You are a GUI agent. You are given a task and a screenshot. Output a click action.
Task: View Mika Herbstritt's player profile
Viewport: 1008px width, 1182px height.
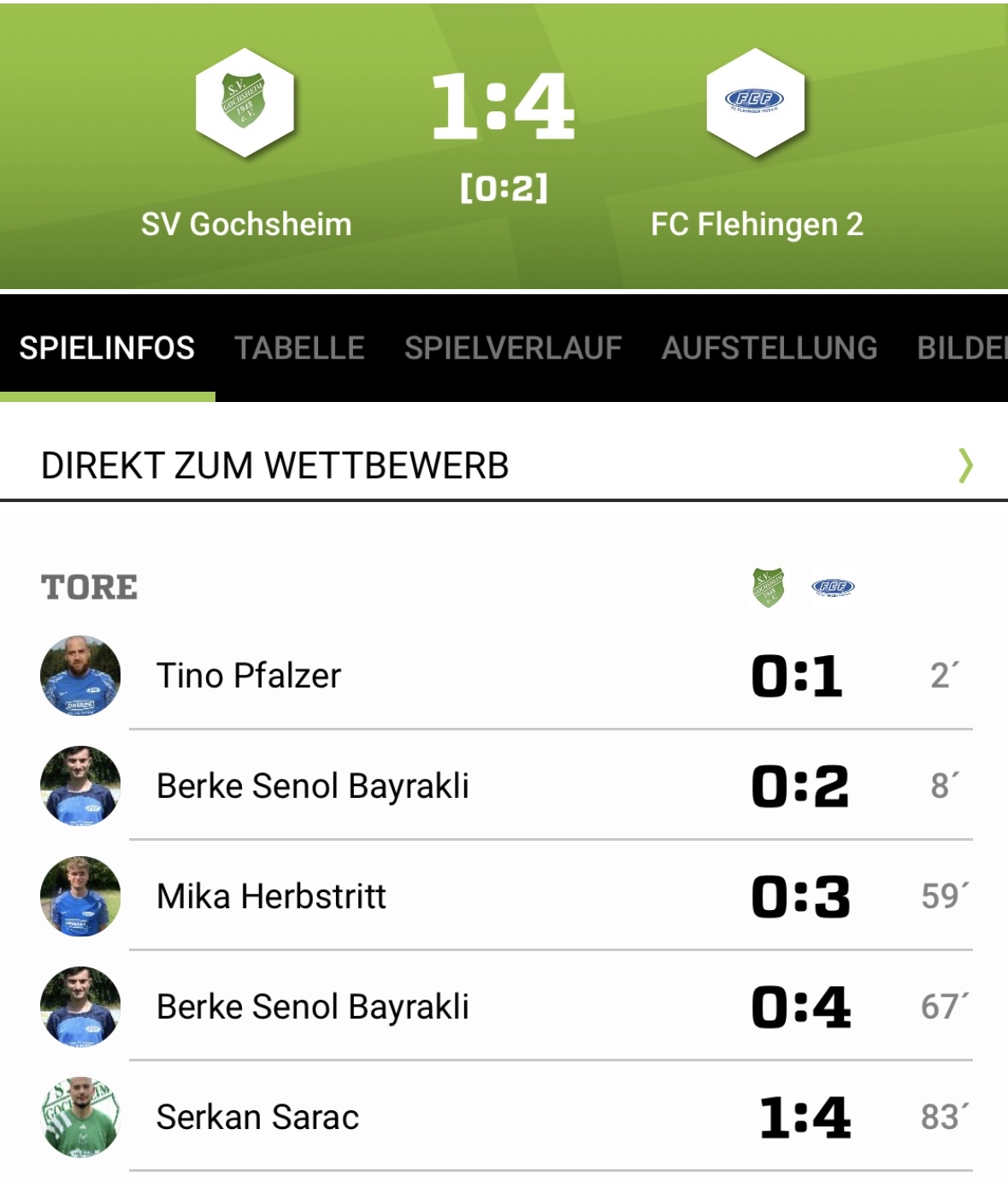click(271, 896)
